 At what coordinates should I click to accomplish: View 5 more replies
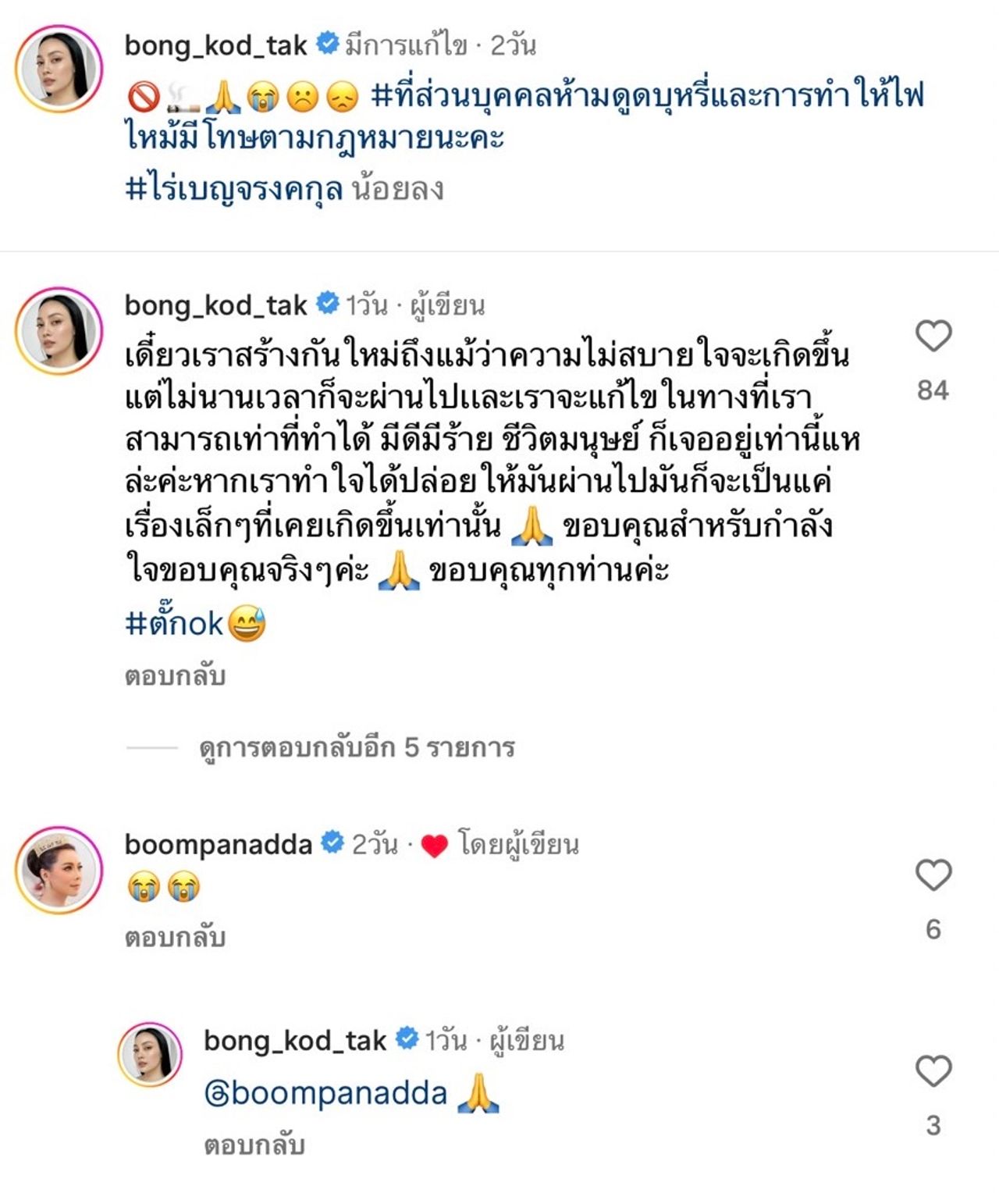[357, 748]
